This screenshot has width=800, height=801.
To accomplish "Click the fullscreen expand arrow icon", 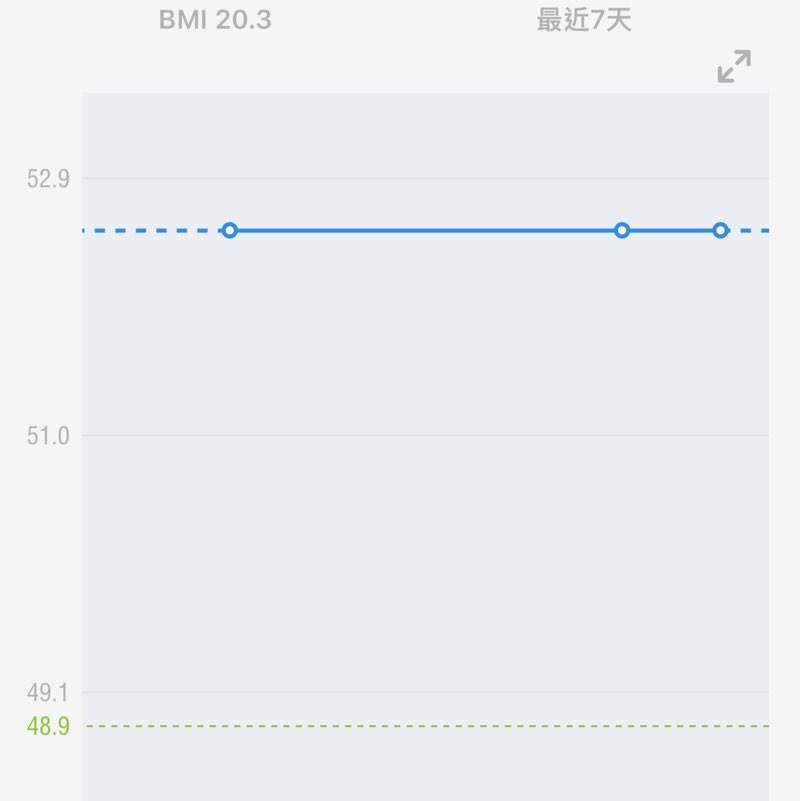I will pos(734,66).
